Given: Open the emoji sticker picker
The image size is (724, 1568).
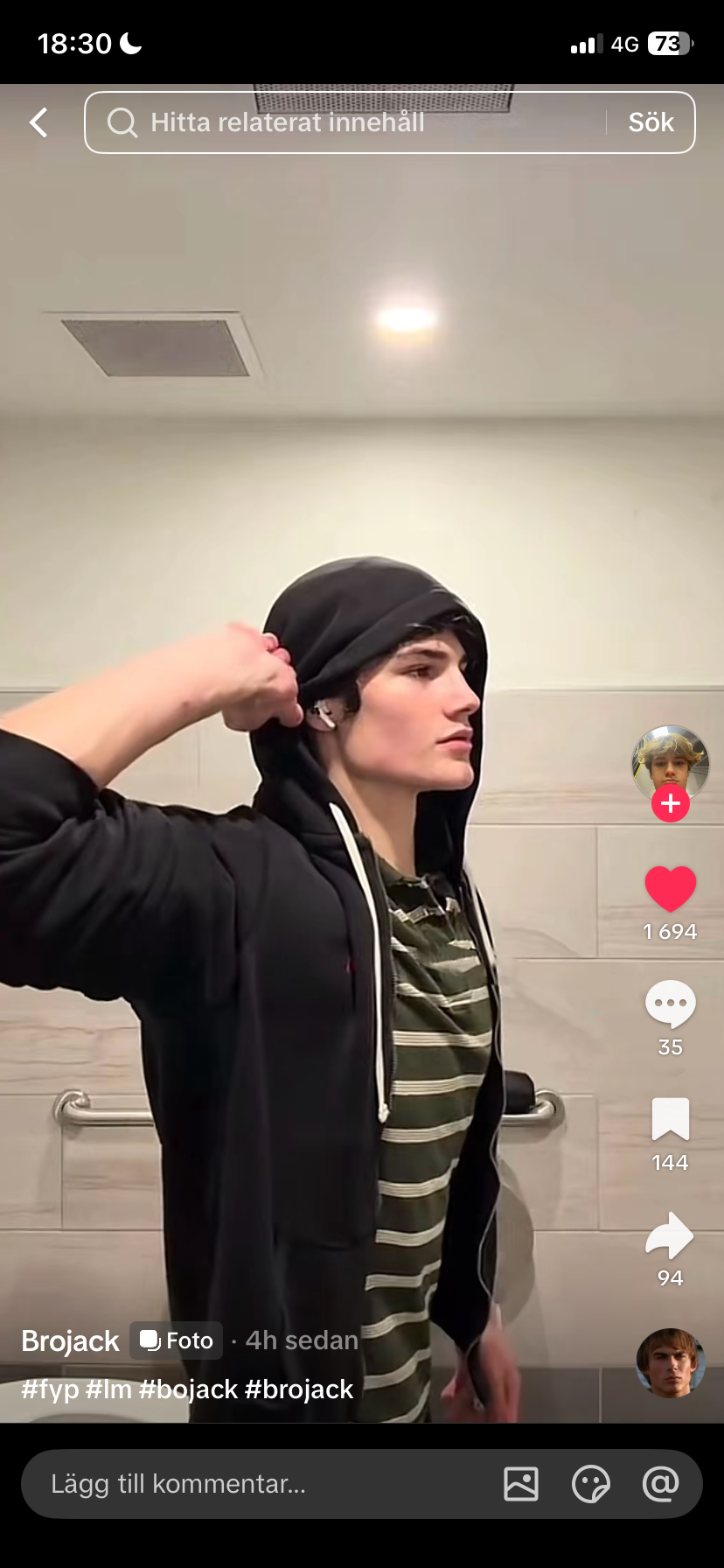Looking at the screenshot, I should click(590, 1484).
